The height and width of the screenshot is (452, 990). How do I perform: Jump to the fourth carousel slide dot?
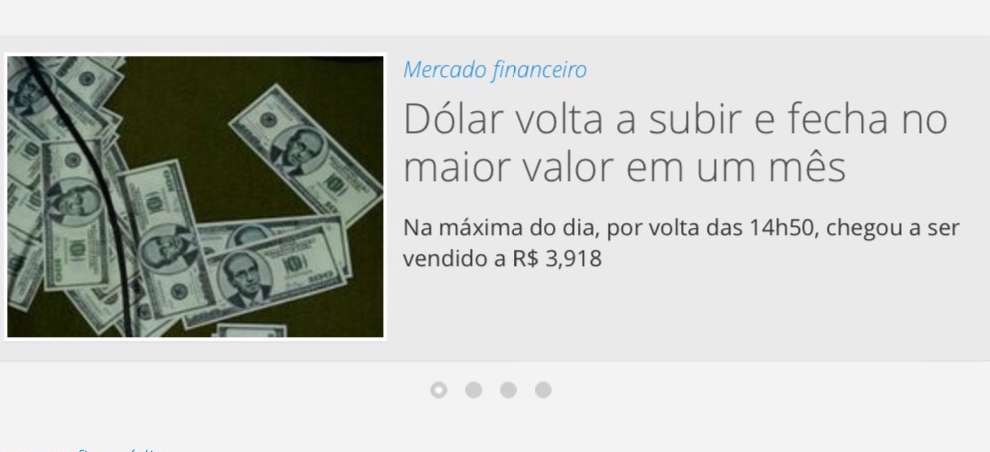point(542,389)
